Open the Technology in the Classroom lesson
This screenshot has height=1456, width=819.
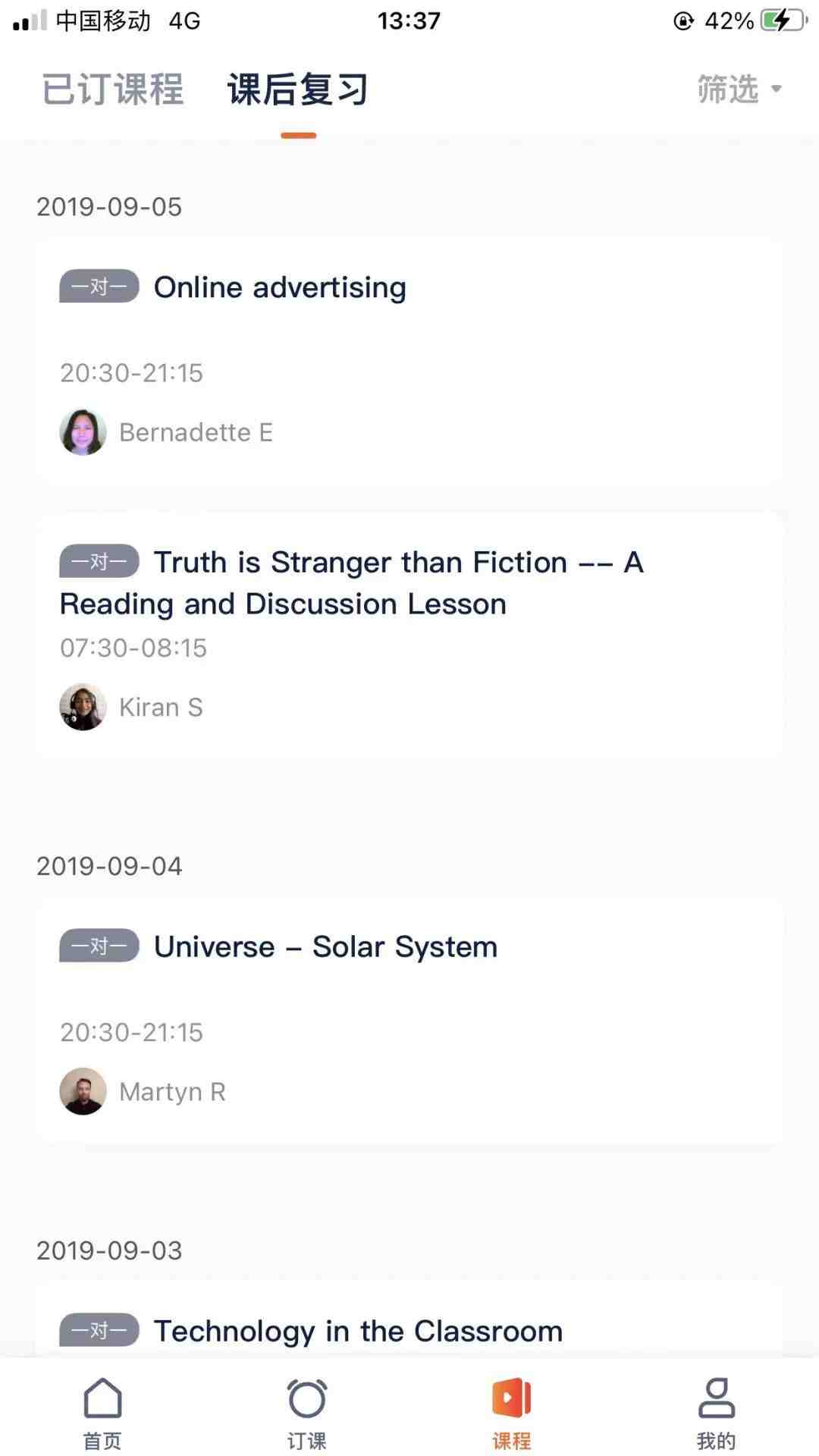tap(409, 1321)
